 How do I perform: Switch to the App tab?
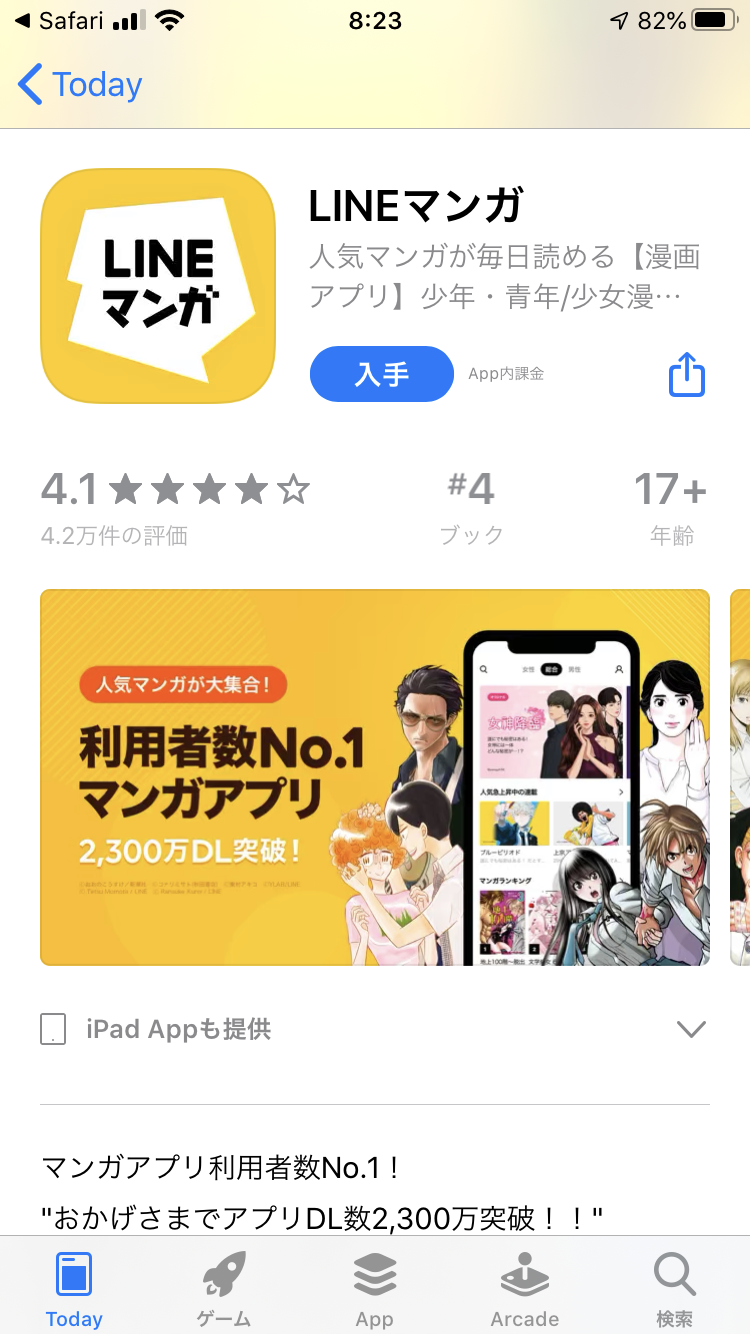coord(374,1289)
